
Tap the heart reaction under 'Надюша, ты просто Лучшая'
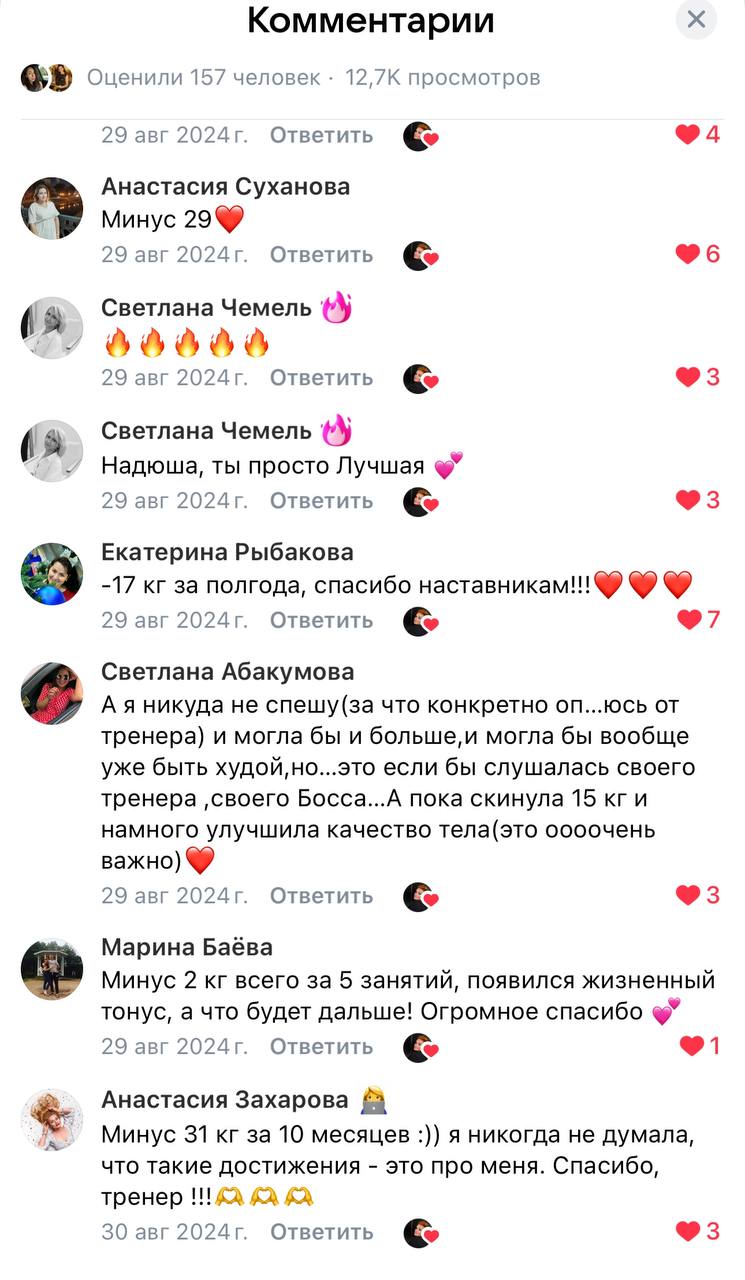(686, 498)
